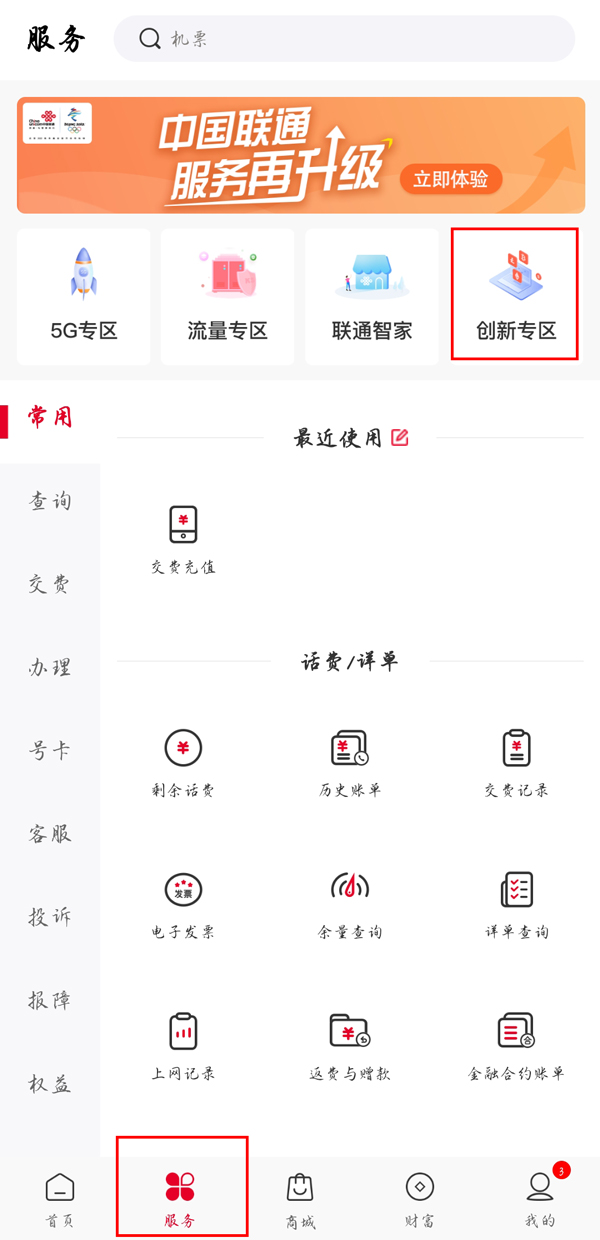Open the 联通智家 tile
Image resolution: width=600 pixels, height=1240 pixels.
click(x=372, y=296)
